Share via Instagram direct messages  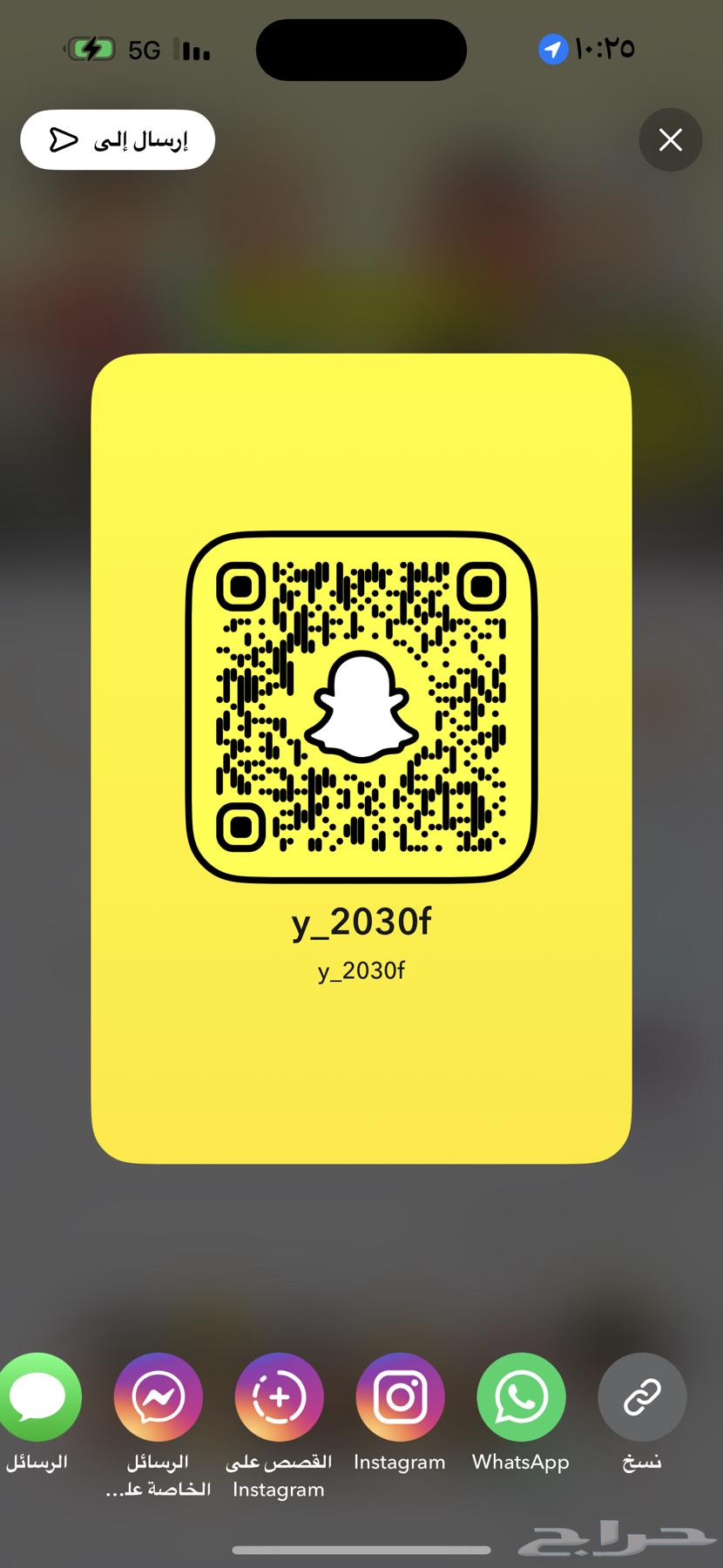point(159,1397)
